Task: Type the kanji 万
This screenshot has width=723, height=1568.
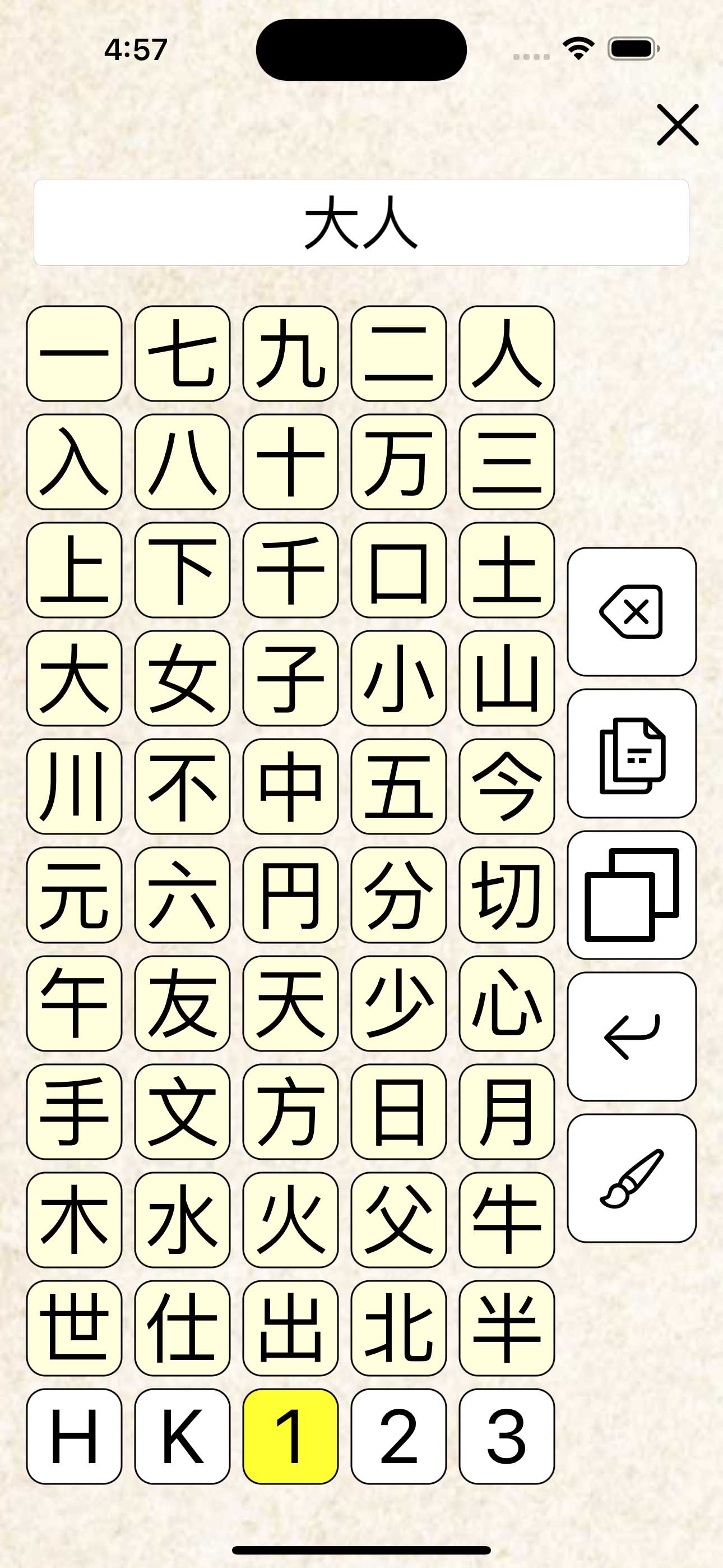Action: point(398,462)
